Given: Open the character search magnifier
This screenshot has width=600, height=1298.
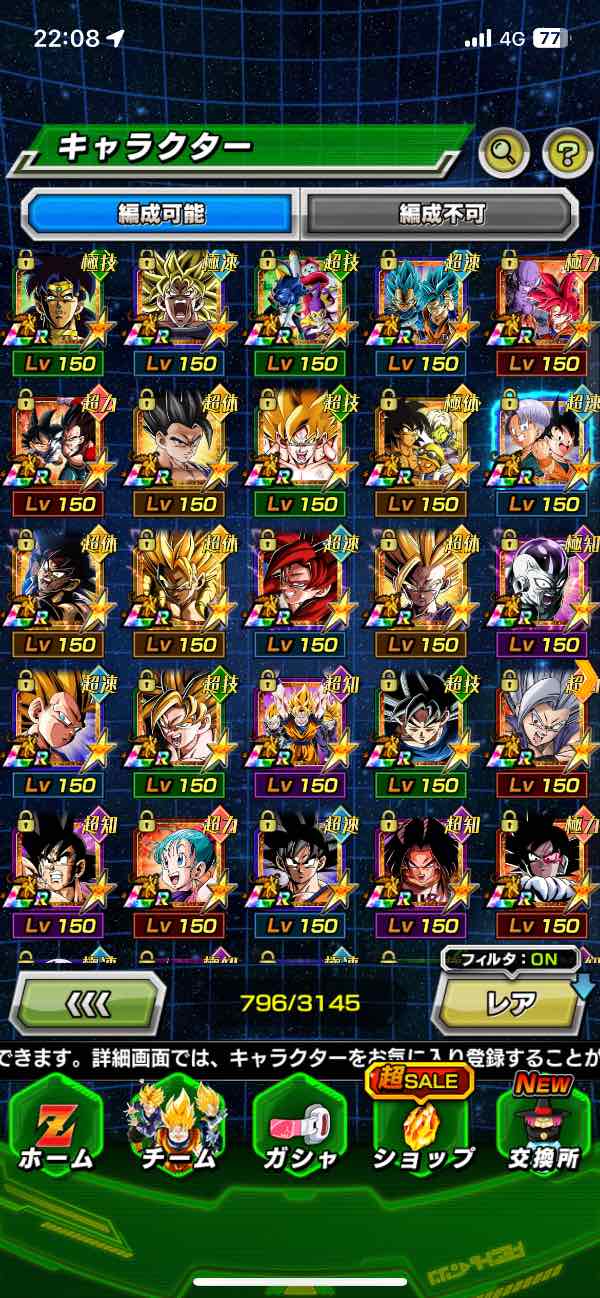Looking at the screenshot, I should coord(504,152).
